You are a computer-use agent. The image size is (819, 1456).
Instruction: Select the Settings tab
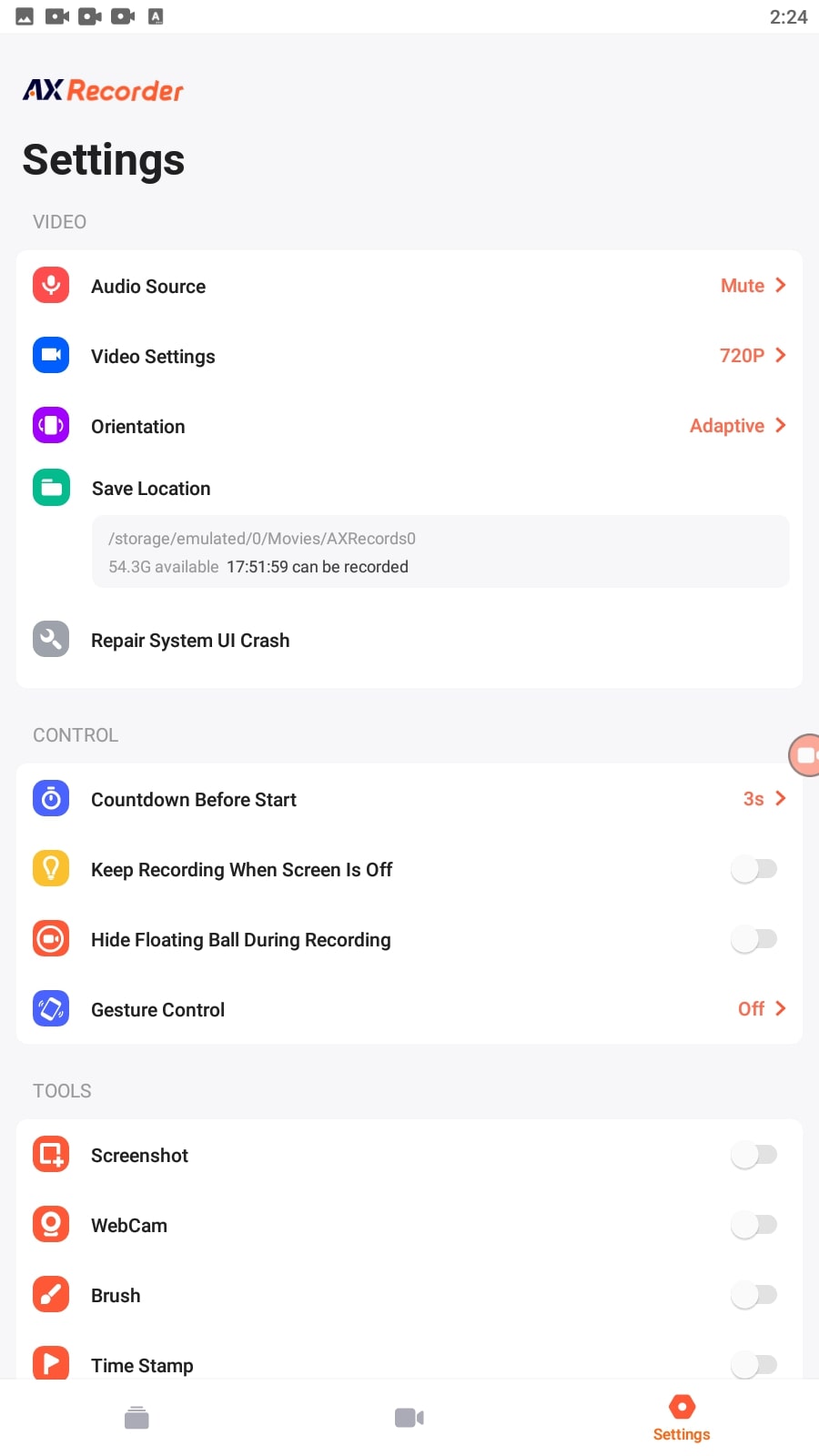pos(682,1419)
